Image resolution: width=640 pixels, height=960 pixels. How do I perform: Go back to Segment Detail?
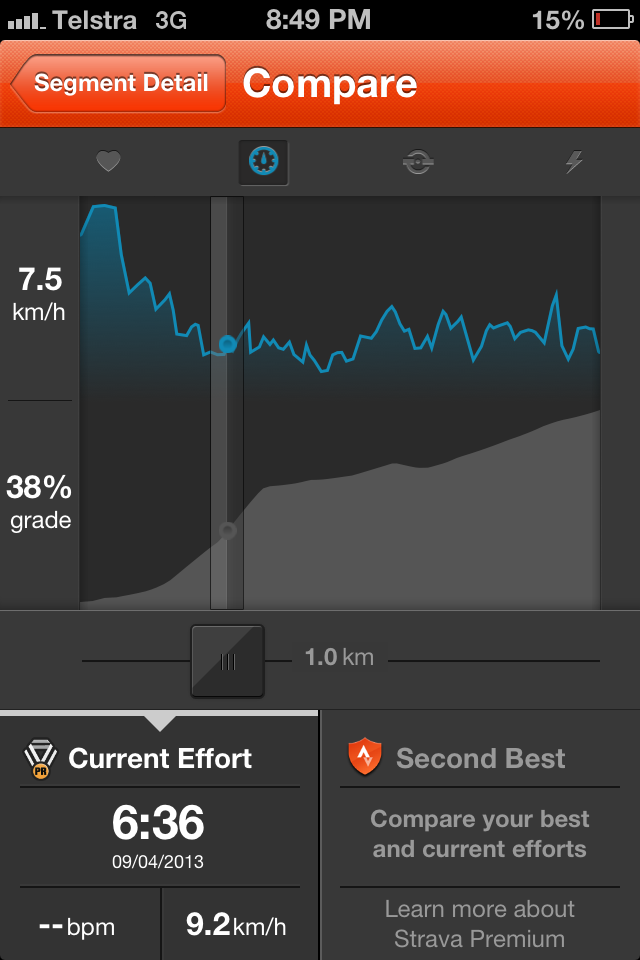pyautogui.click(x=120, y=83)
